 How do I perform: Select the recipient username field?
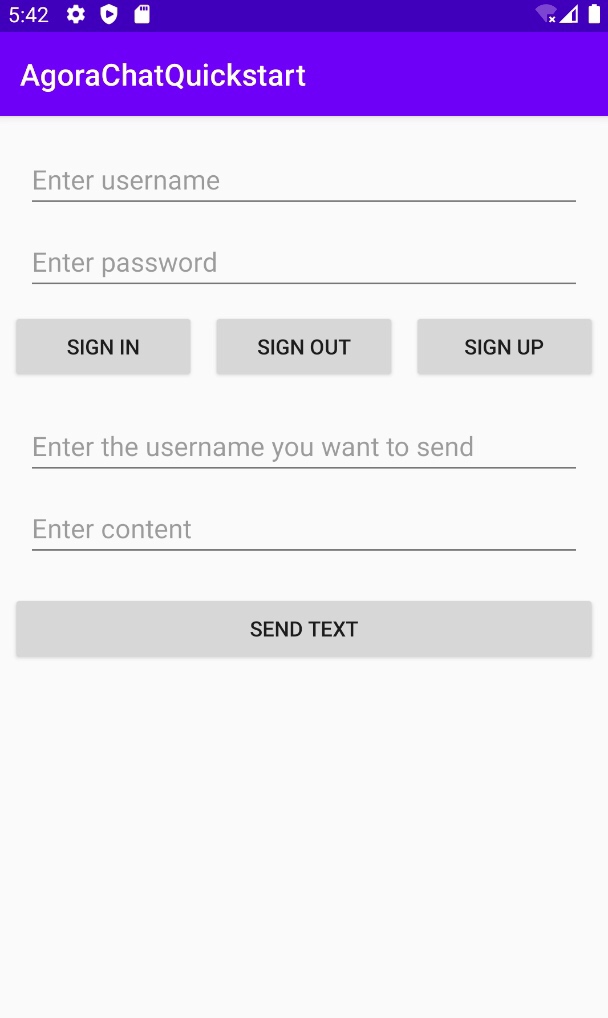[304, 447]
